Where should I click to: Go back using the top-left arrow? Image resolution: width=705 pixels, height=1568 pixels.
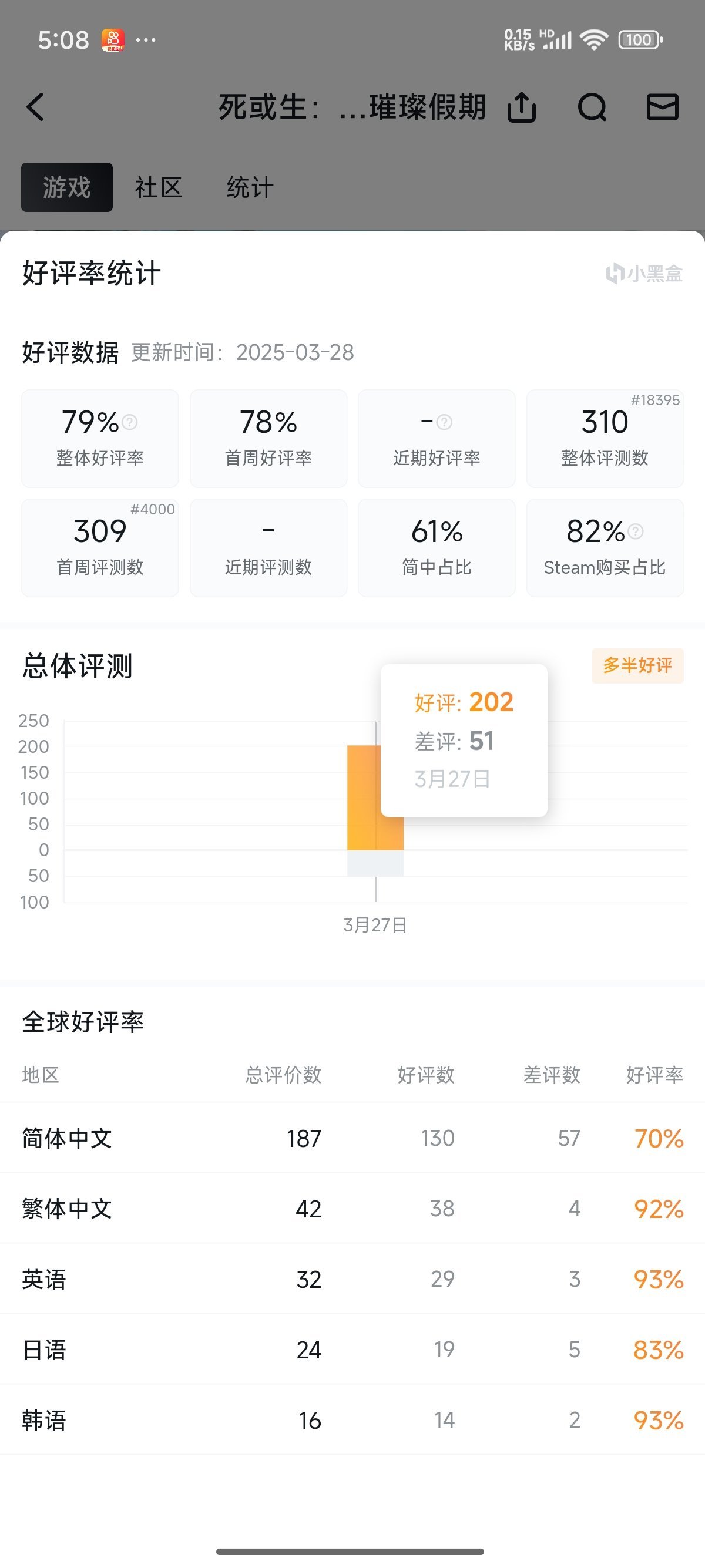click(x=35, y=107)
